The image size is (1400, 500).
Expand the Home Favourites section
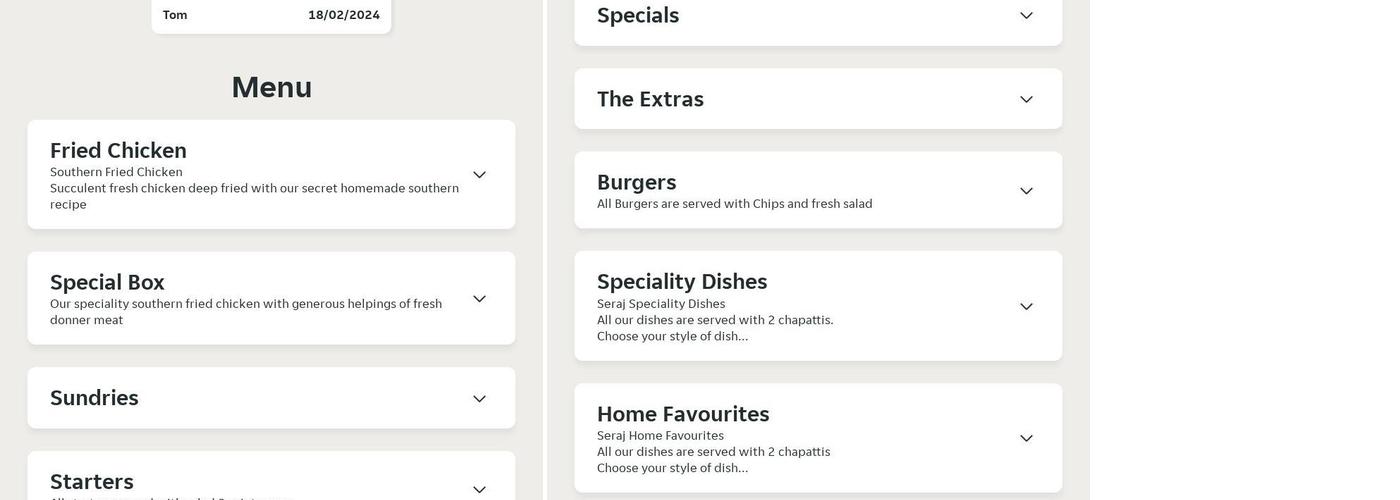click(x=1026, y=439)
